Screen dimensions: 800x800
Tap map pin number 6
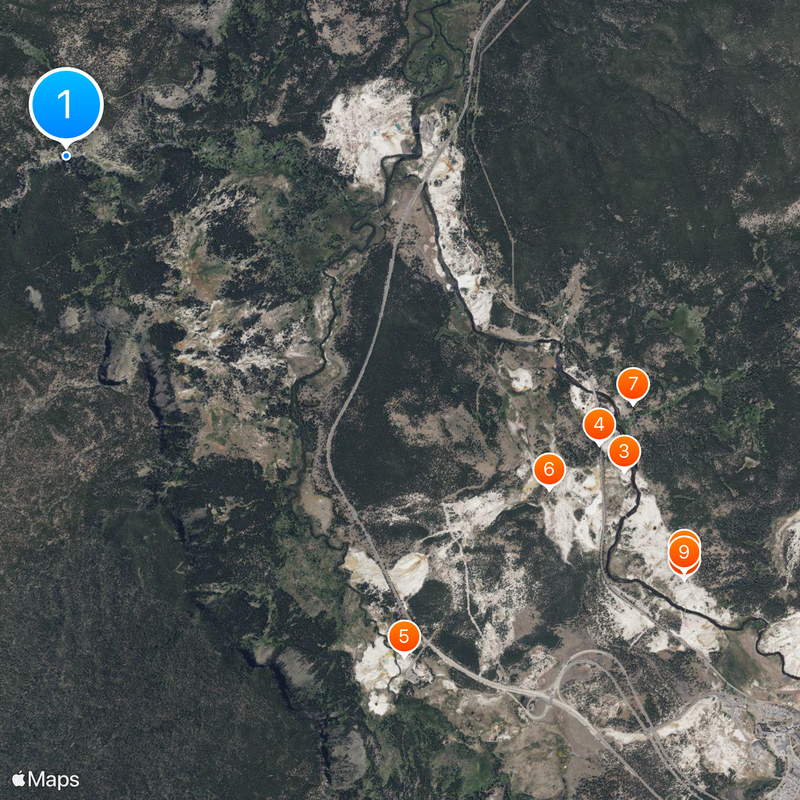click(549, 468)
